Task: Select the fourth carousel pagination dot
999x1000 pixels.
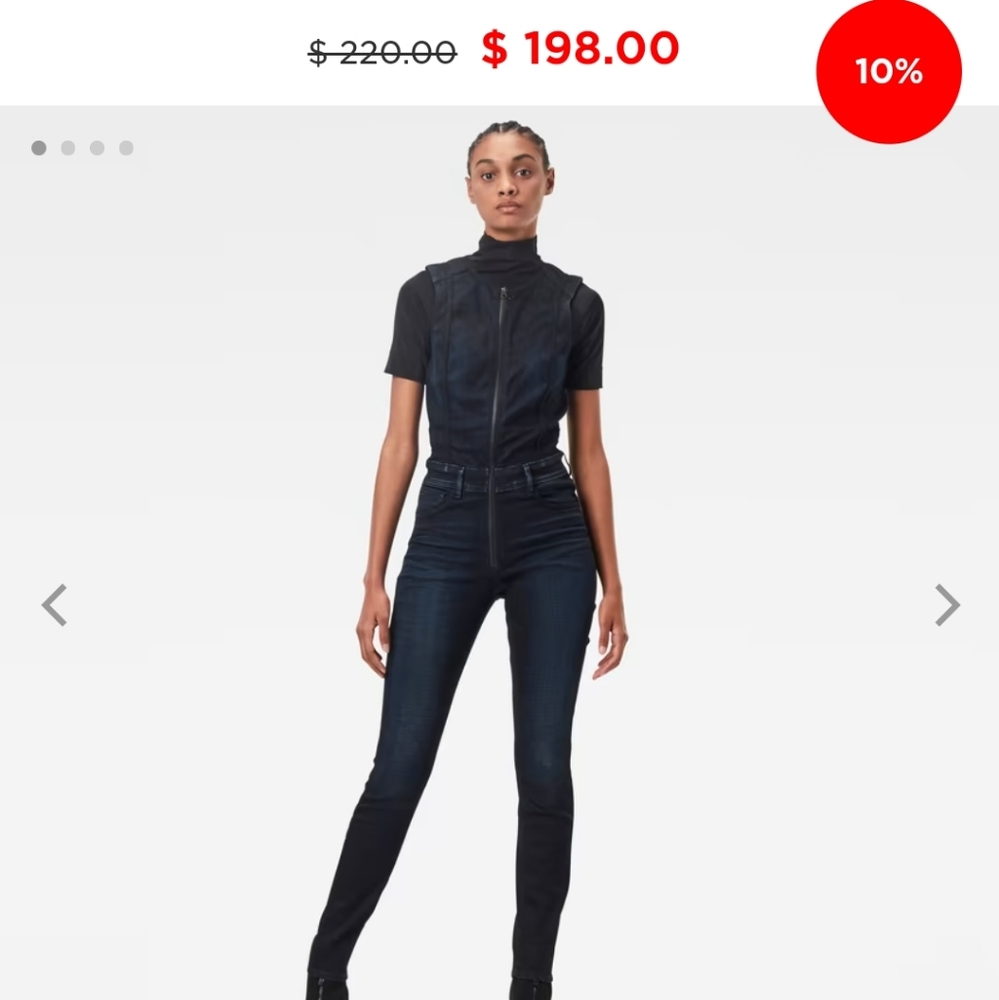Action: click(128, 147)
